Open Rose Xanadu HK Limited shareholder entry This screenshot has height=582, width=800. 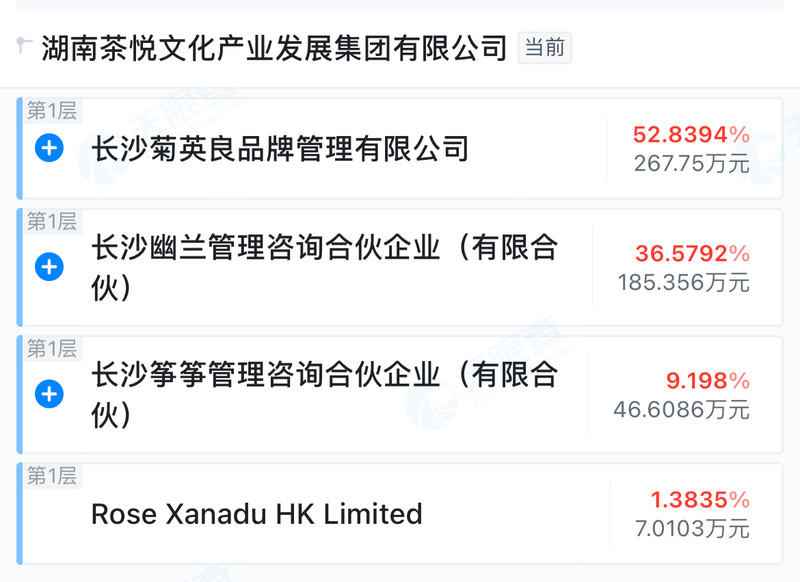[256, 514]
